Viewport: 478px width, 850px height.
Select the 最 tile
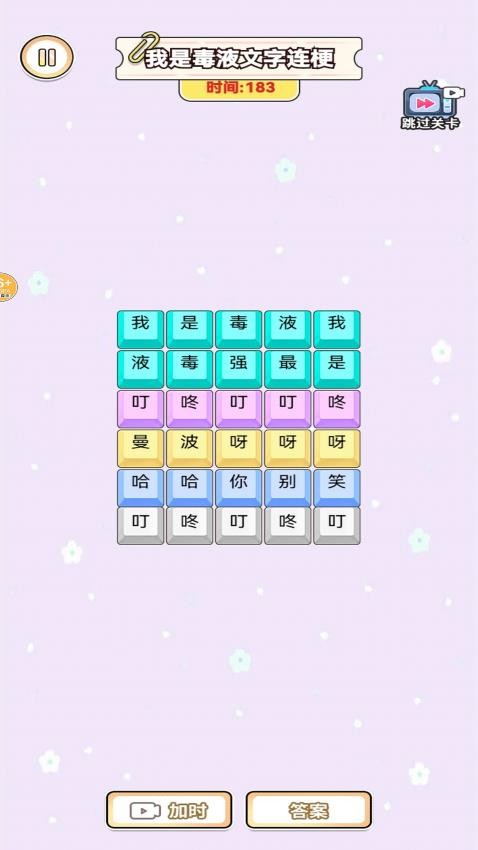coord(288,369)
